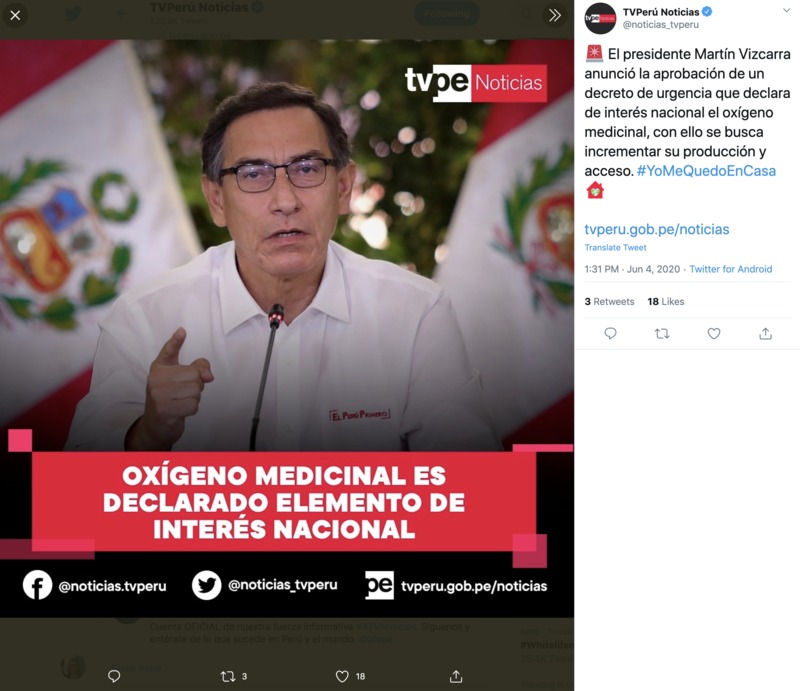Collapse the tweet side panel
This screenshot has width=800, height=691.
click(555, 15)
